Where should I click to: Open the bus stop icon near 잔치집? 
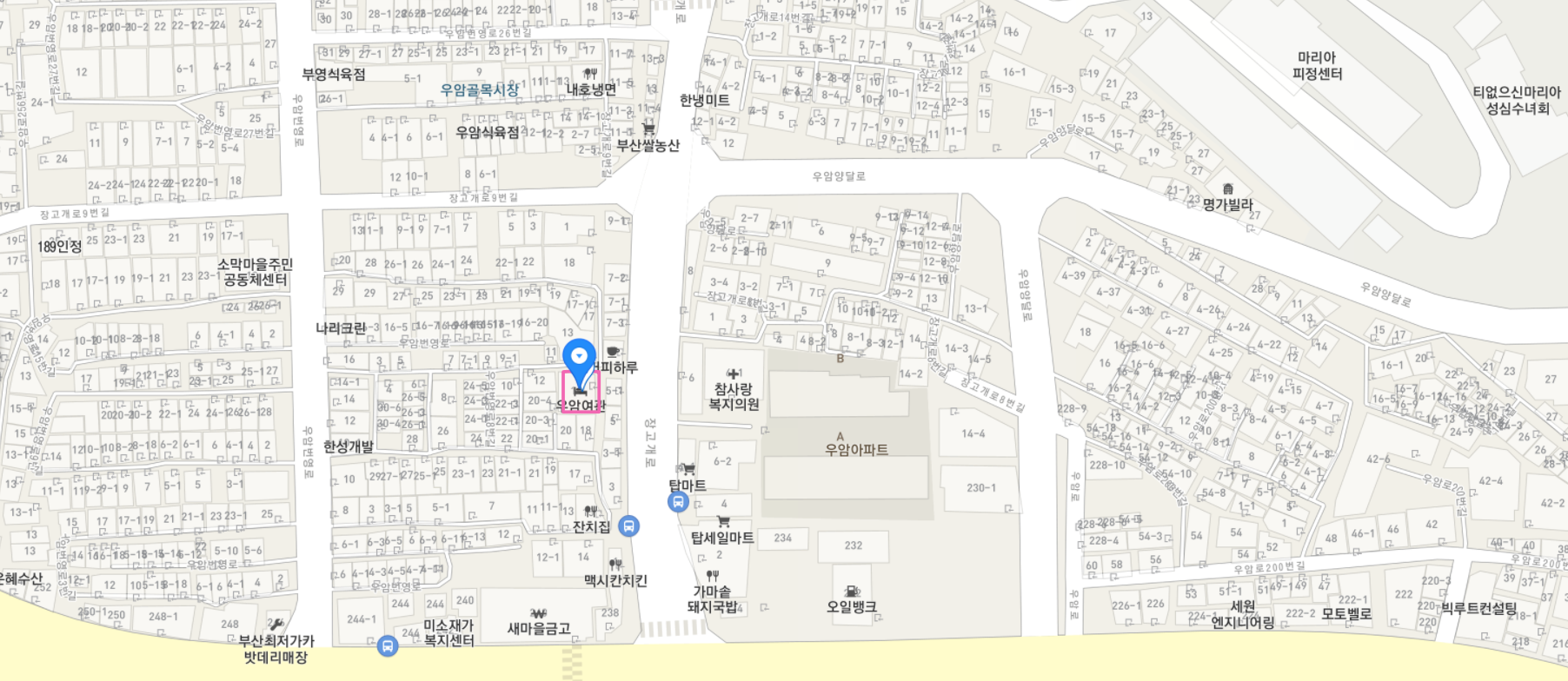(628, 526)
